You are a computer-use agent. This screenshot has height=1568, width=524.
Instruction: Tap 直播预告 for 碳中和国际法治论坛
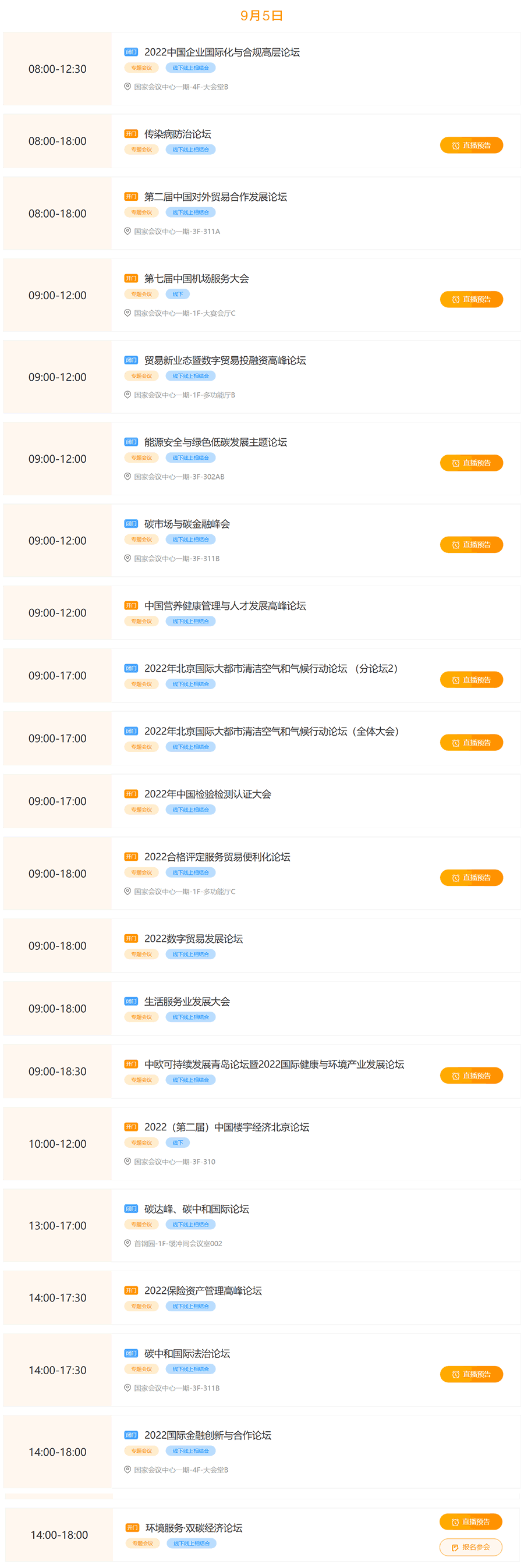[471, 1374]
